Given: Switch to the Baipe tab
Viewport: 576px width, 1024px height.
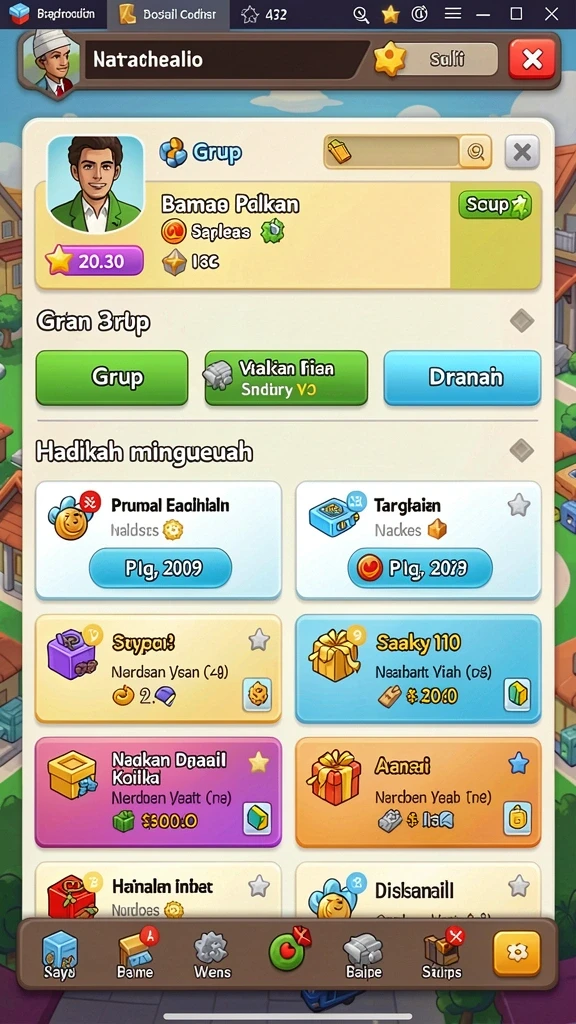Looking at the screenshot, I should tap(364, 955).
